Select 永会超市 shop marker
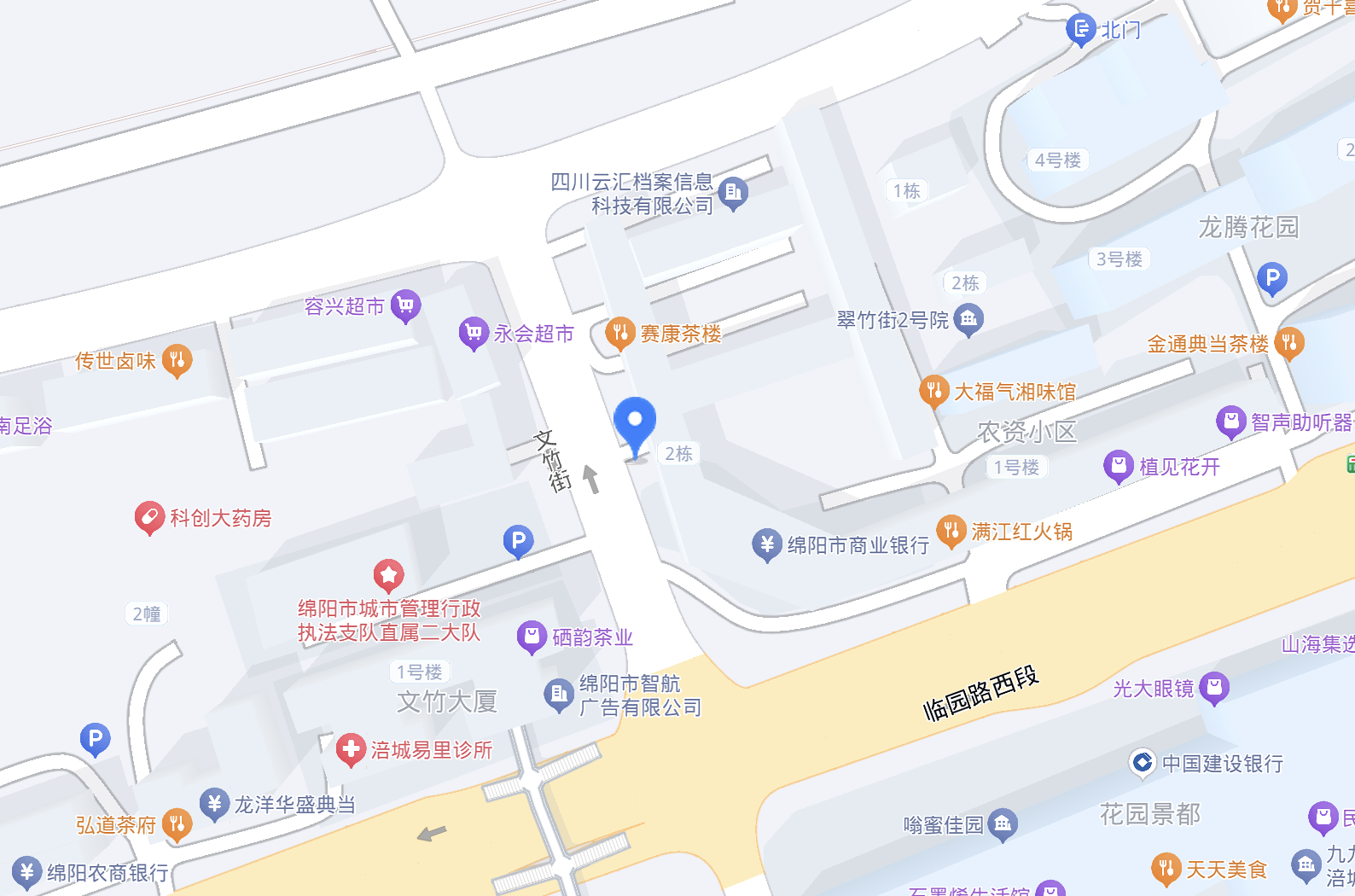1355x896 pixels. coord(473,332)
